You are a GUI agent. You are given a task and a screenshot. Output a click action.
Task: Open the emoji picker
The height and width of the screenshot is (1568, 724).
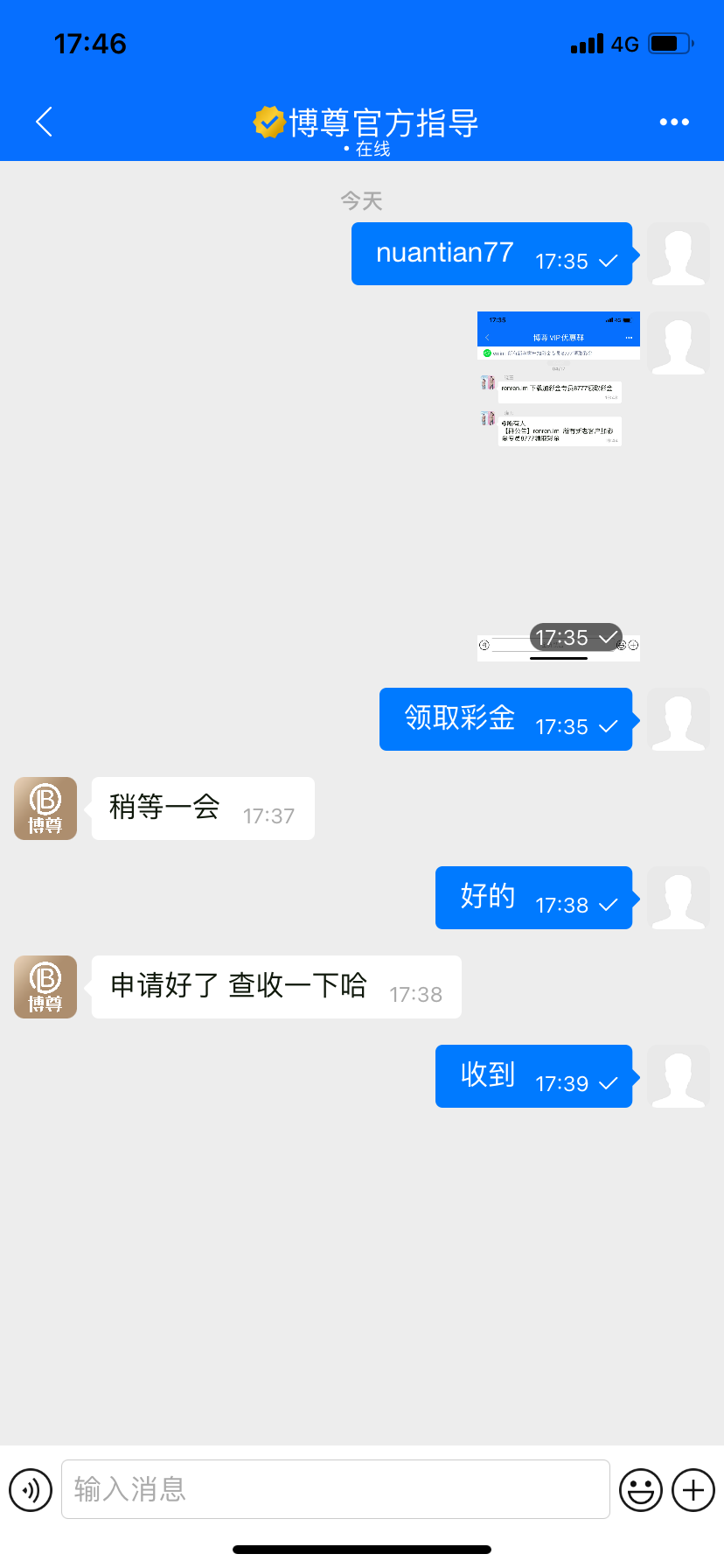point(641,1488)
